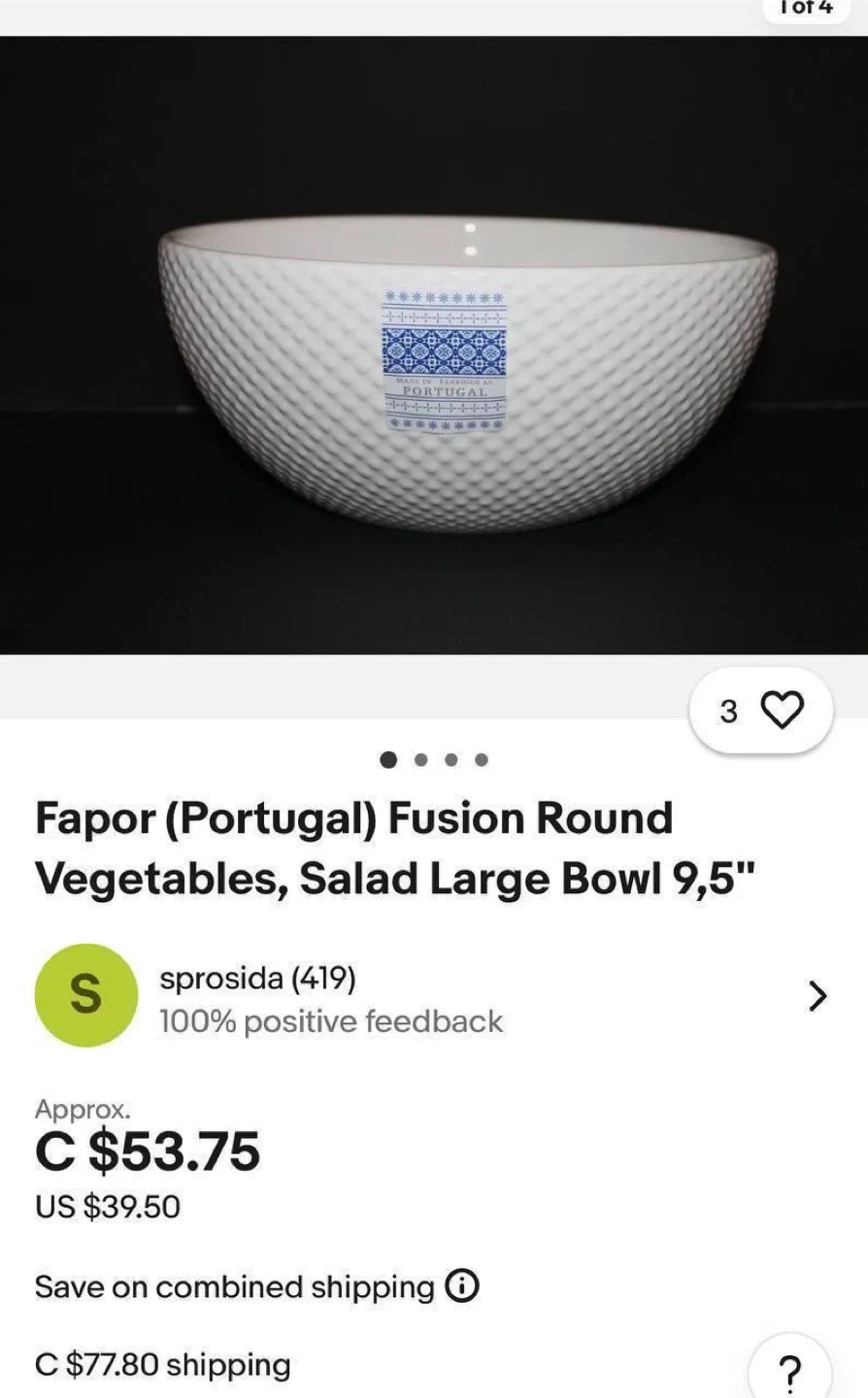
Task: Select the second carousel dot
Action: pyautogui.click(x=420, y=760)
